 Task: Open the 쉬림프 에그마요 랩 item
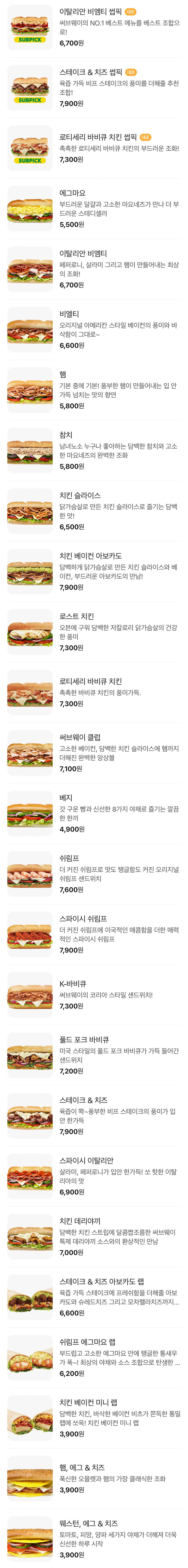pos(94,1357)
